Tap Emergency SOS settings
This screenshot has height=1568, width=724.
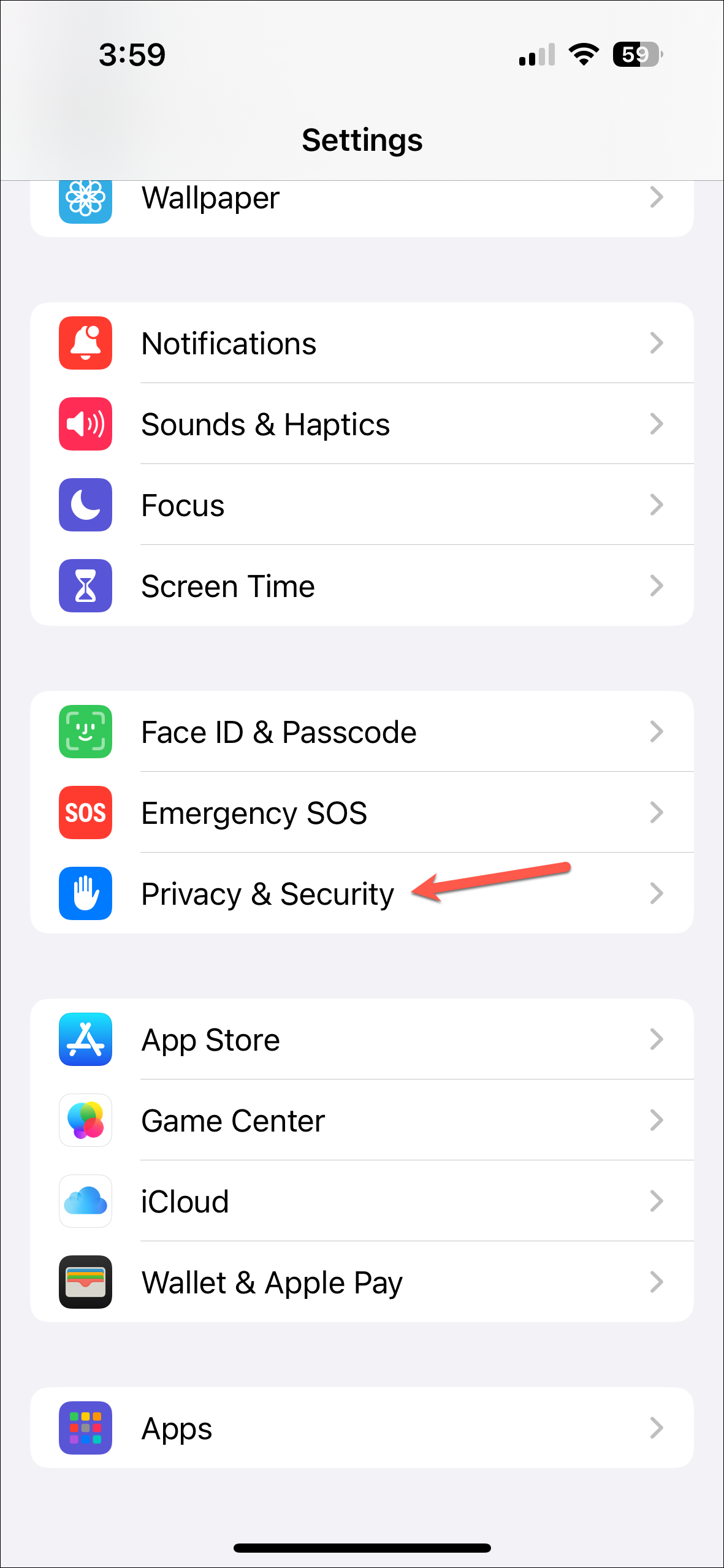[362, 812]
